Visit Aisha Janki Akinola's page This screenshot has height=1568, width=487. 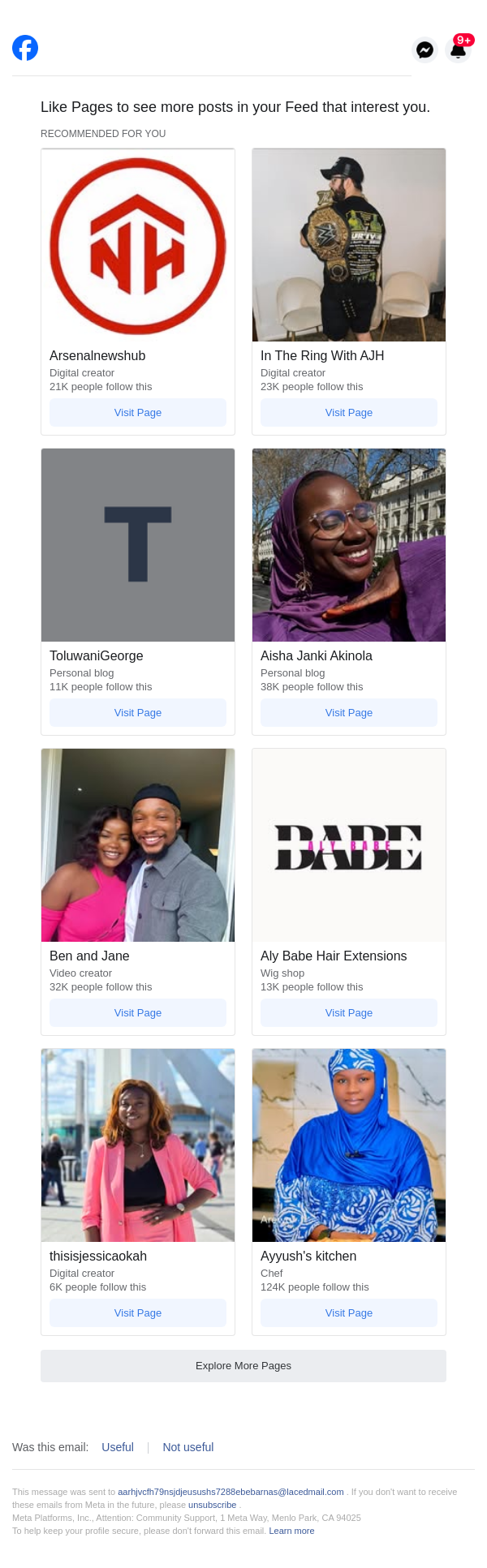349,713
